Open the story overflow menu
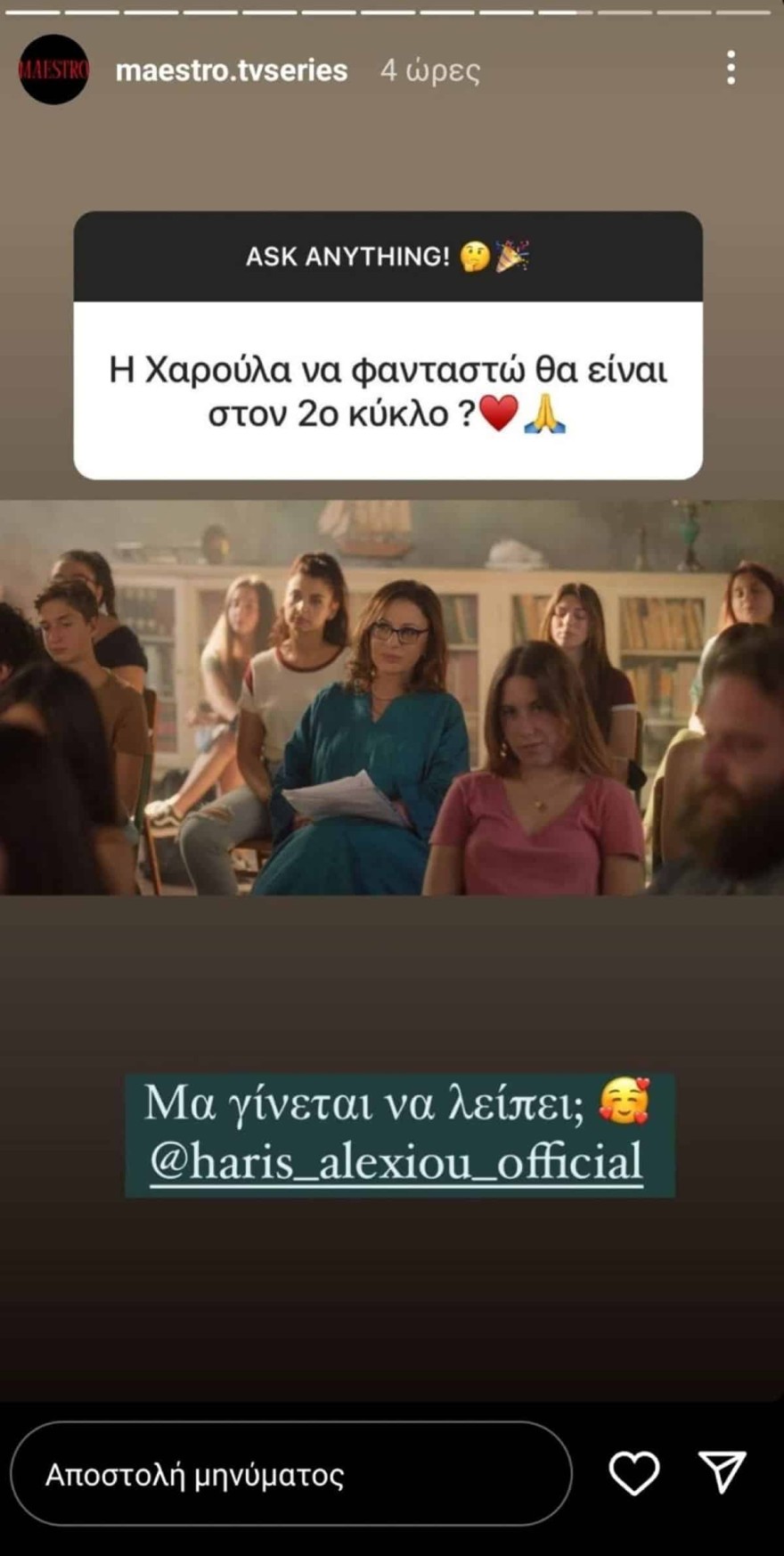This screenshot has width=784, height=1556. click(x=731, y=68)
